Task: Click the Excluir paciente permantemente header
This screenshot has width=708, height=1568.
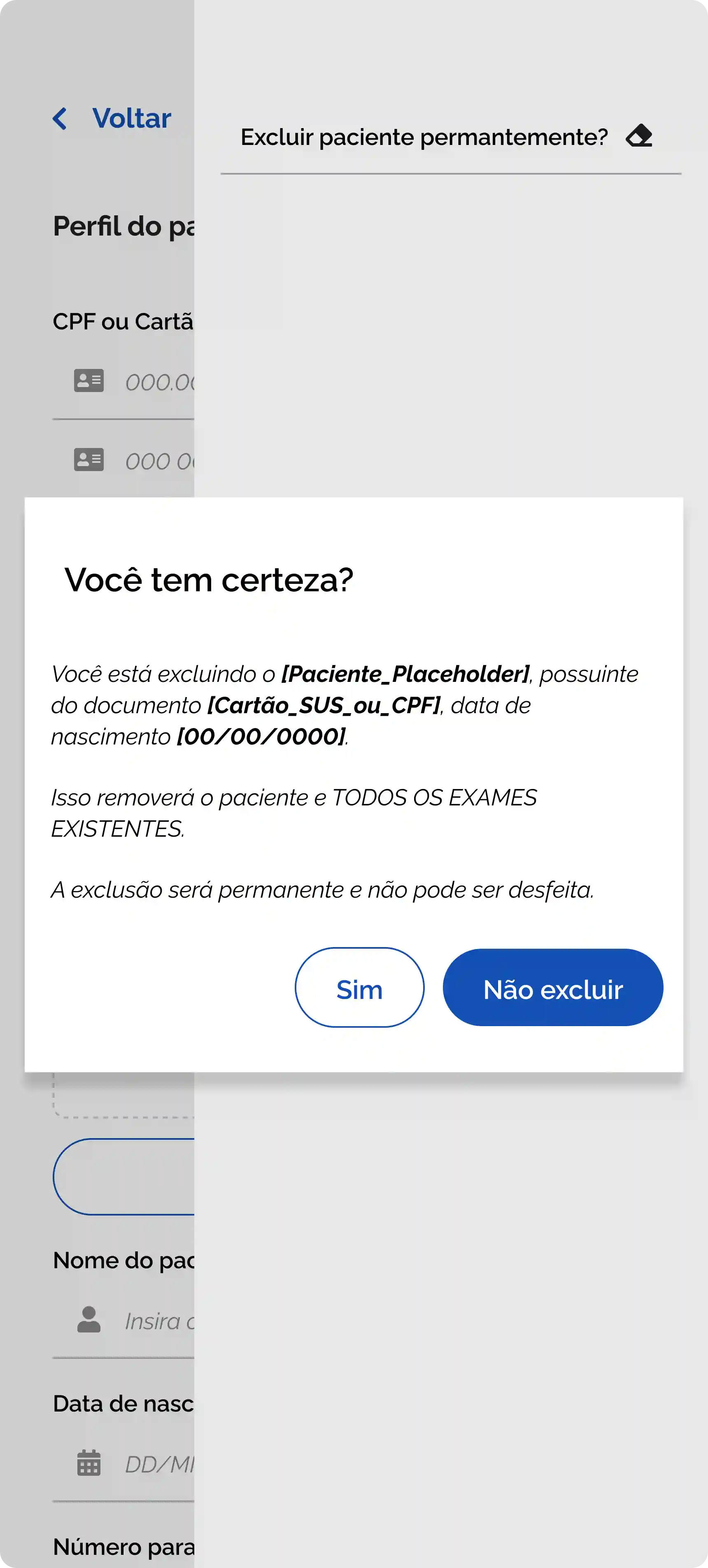Action: pyautogui.click(x=424, y=136)
